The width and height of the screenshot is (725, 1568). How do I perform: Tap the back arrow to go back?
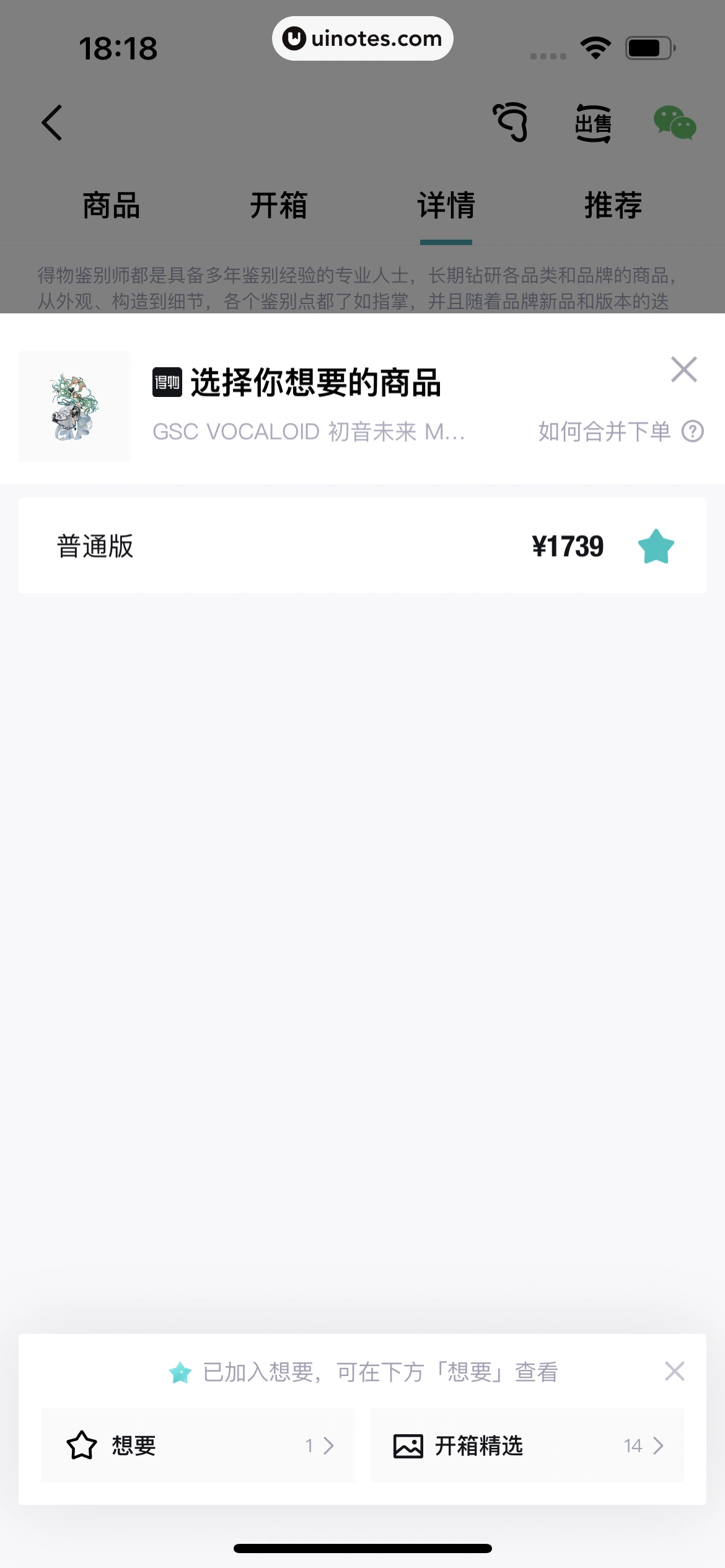tap(52, 122)
